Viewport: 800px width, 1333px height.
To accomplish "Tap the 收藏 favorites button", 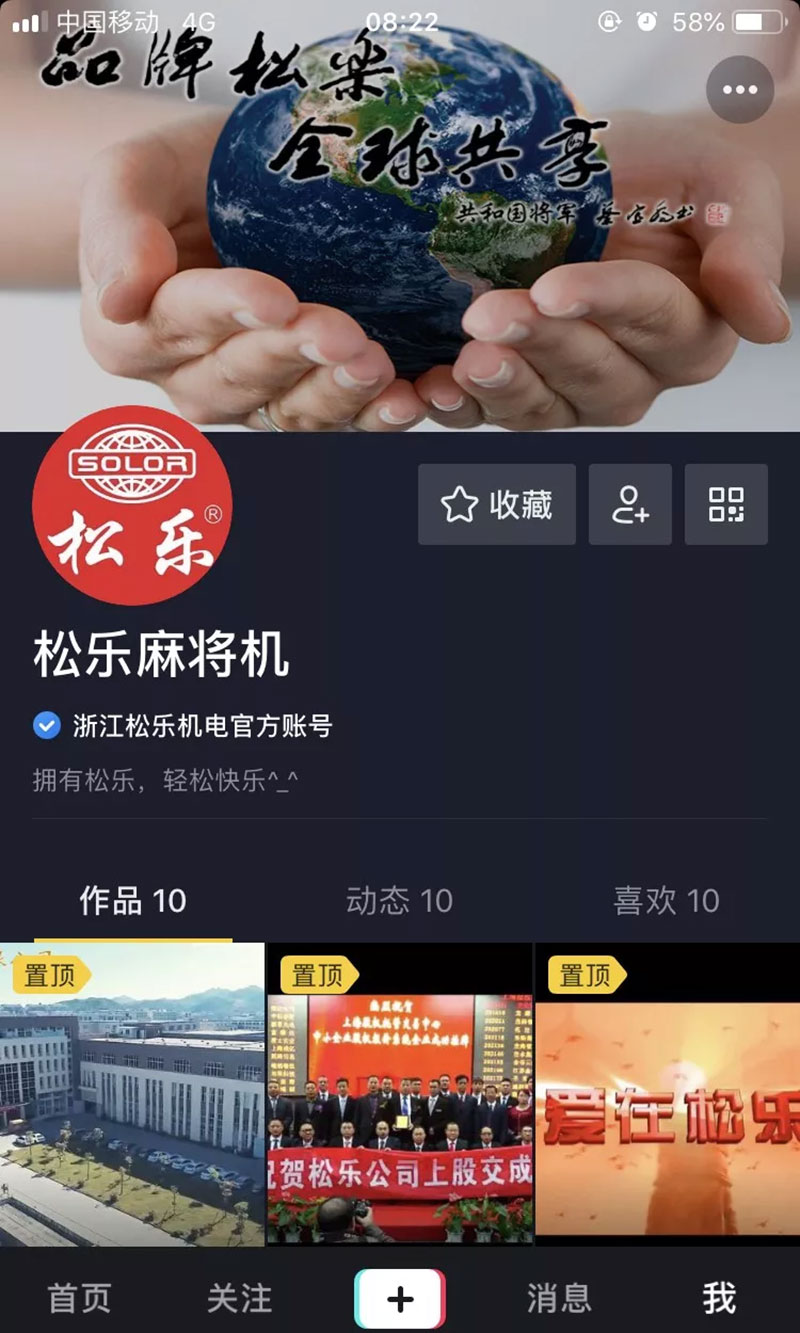I will point(496,505).
